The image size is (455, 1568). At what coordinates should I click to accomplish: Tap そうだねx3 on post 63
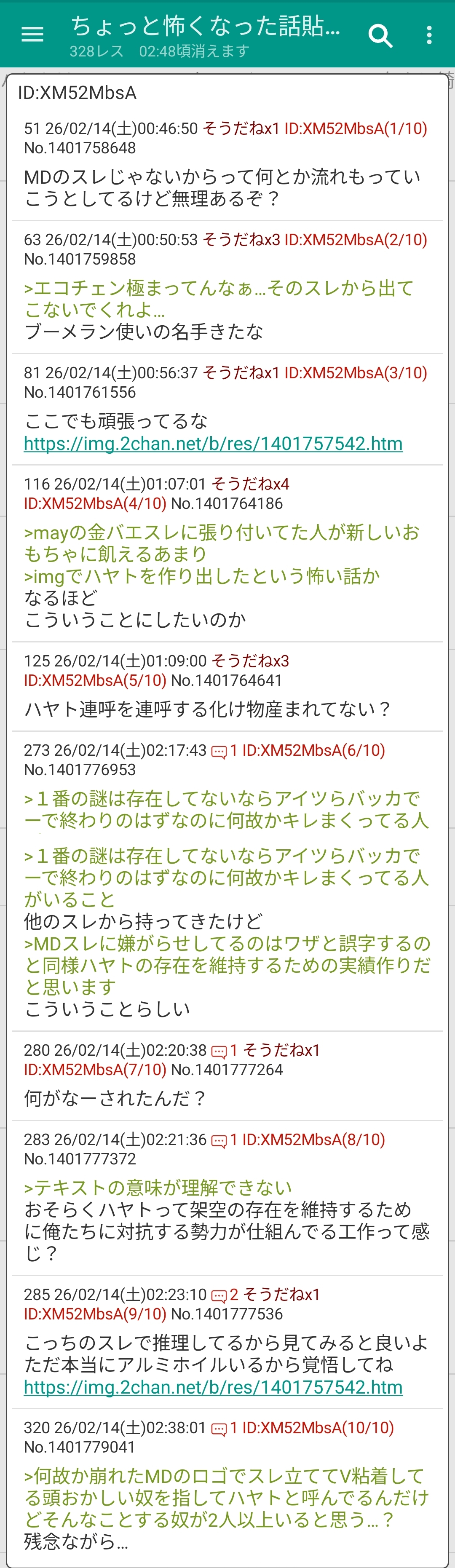tap(241, 240)
